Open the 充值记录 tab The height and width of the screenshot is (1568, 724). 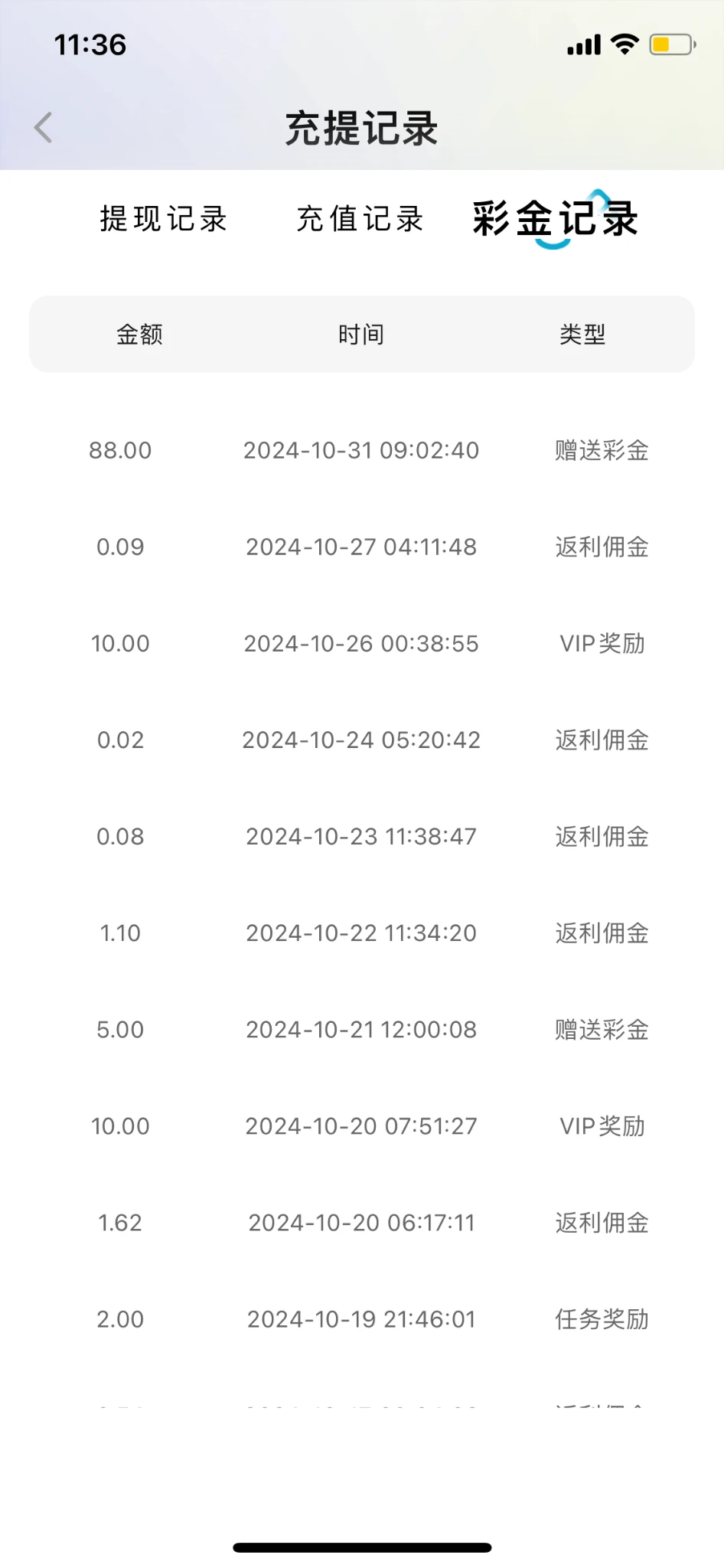pyautogui.click(x=360, y=219)
